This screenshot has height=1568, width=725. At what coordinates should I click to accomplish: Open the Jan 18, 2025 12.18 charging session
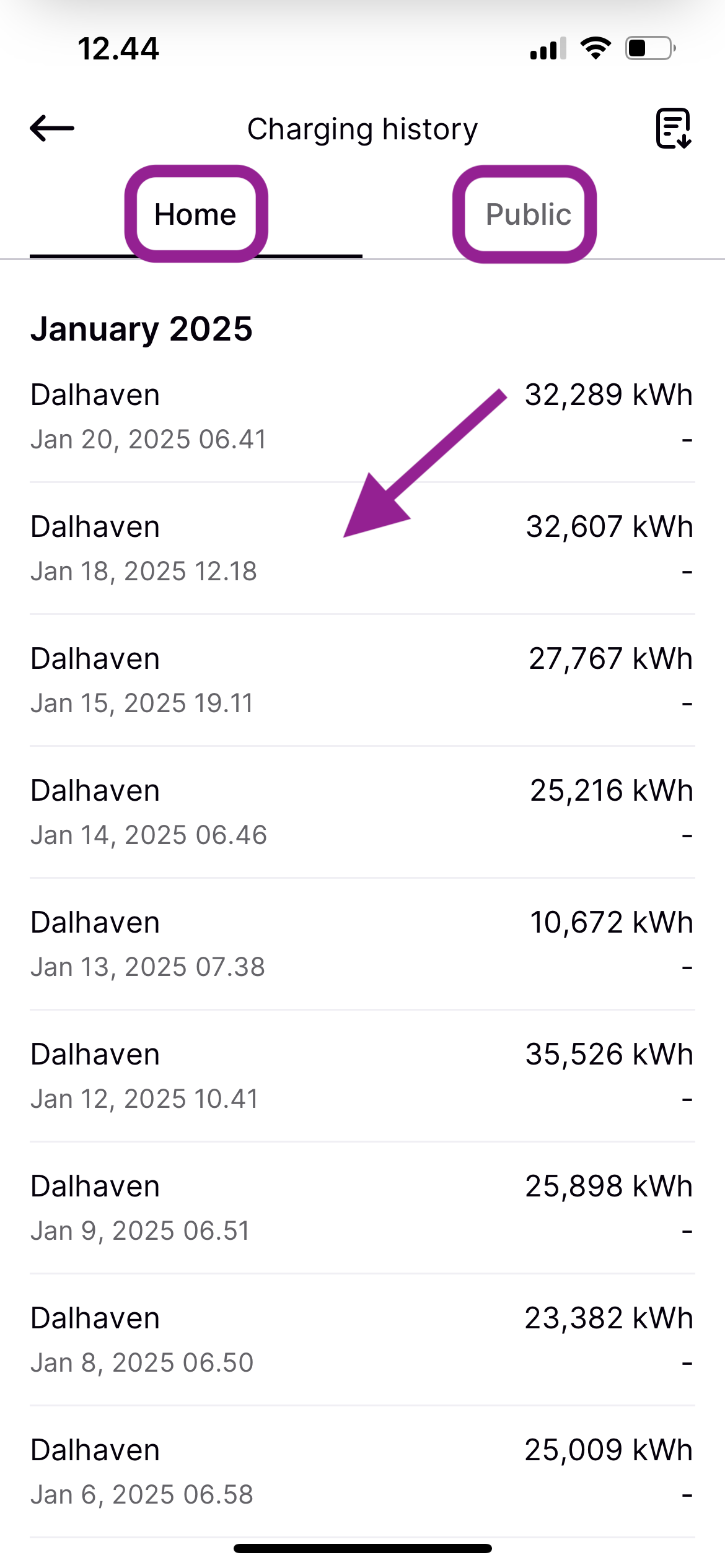click(362, 548)
